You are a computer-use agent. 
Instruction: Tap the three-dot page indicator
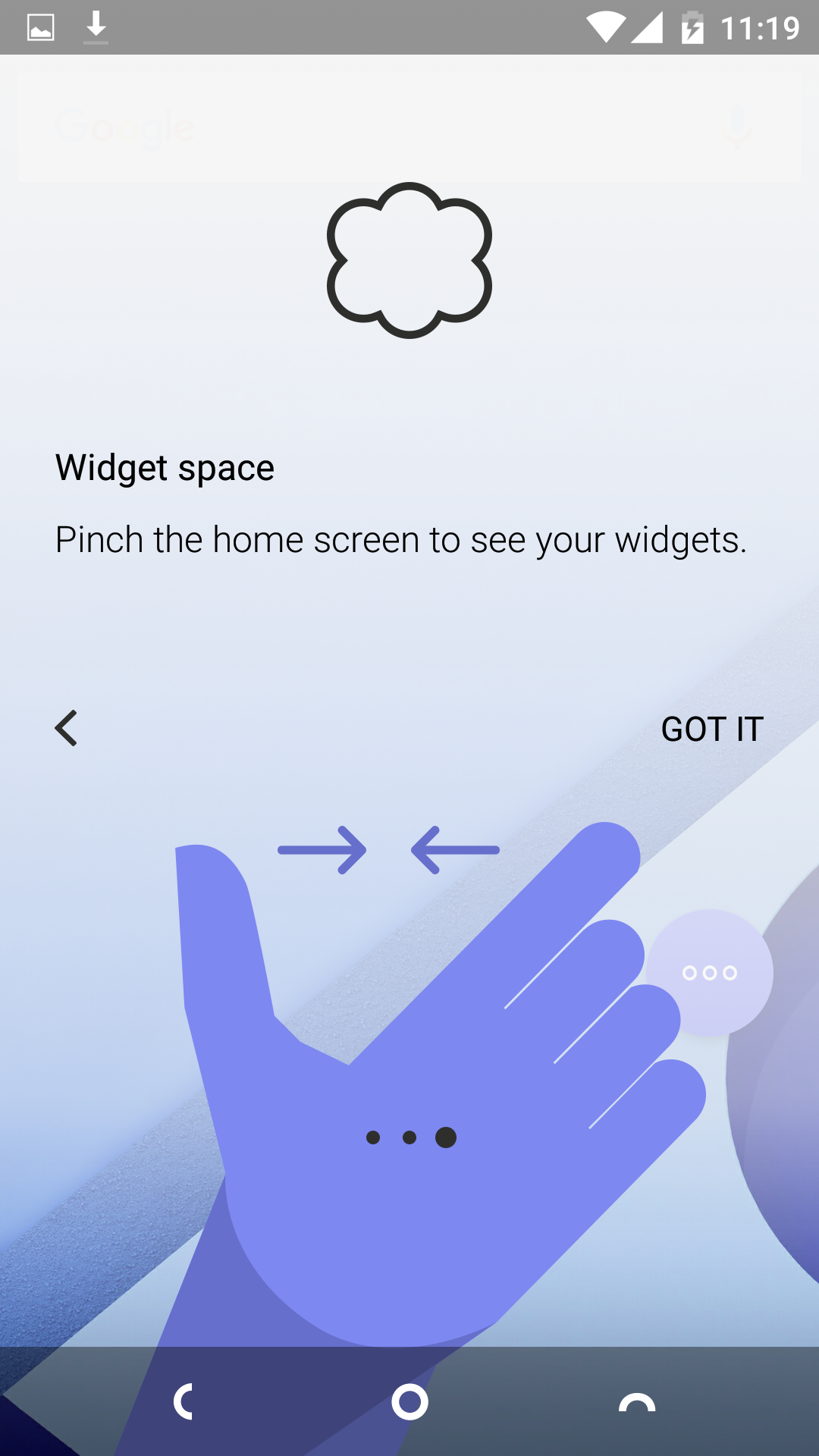(410, 1137)
